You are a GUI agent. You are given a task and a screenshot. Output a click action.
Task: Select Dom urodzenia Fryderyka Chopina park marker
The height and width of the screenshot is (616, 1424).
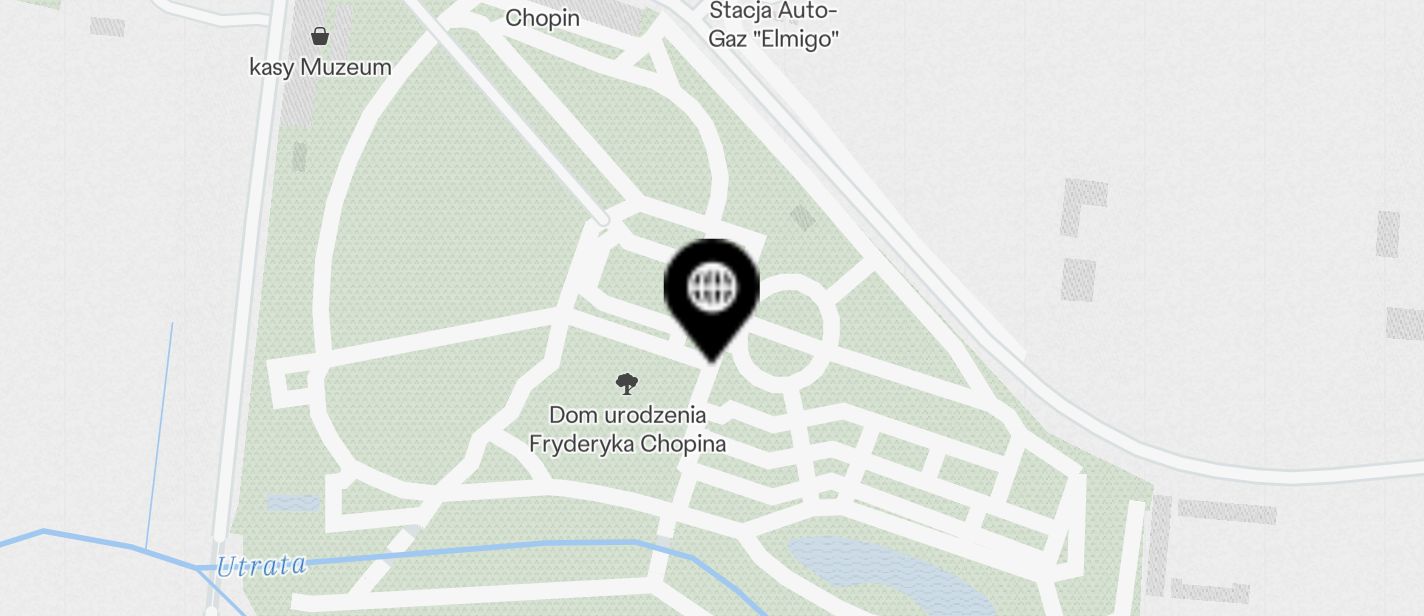click(627, 383)
